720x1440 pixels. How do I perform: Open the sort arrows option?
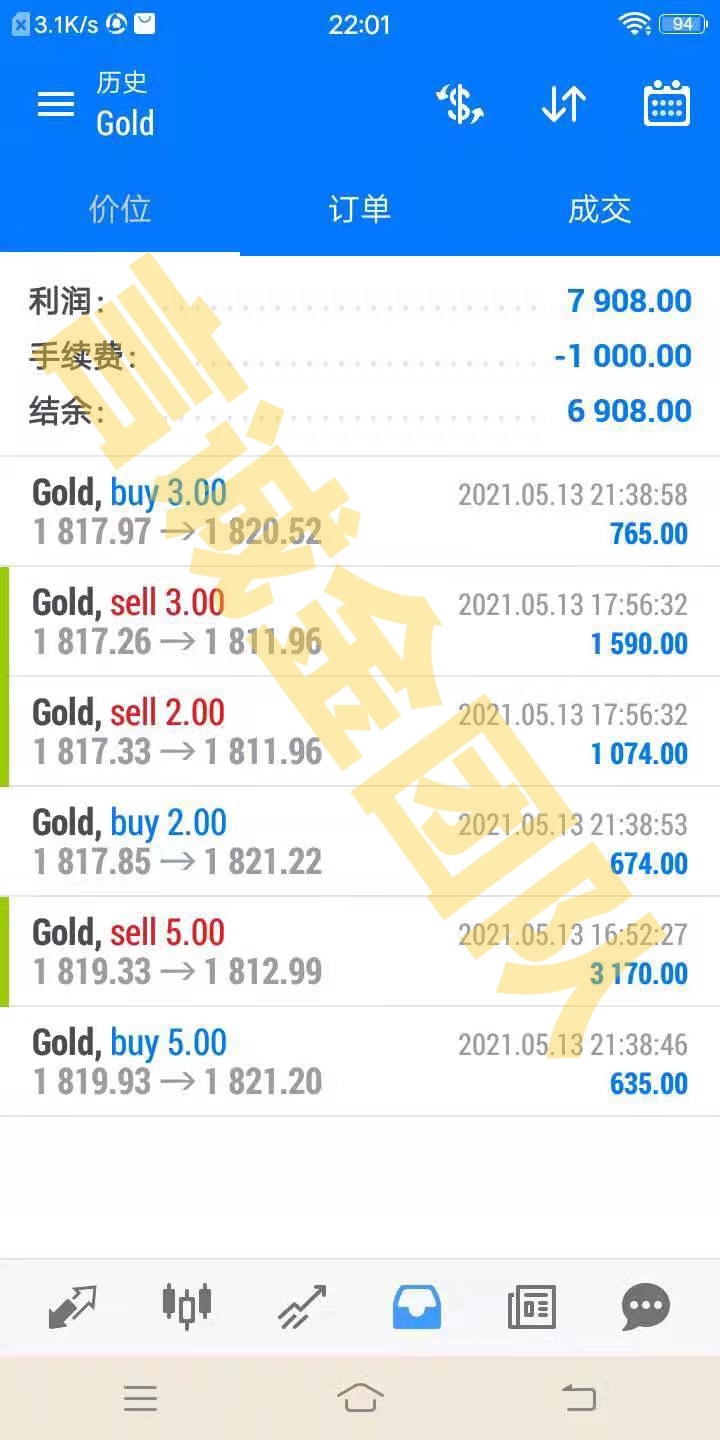[563, 104]
